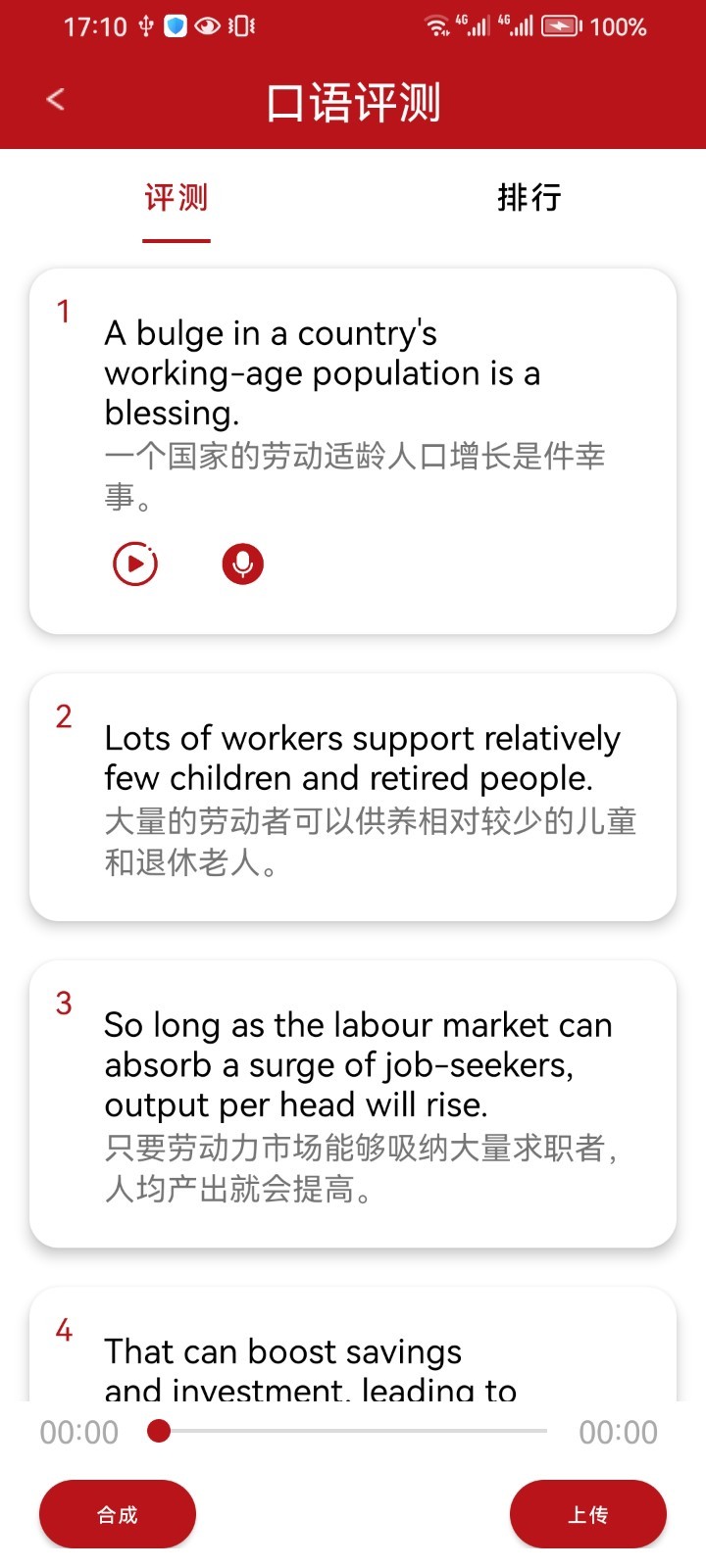Tap the 00:00 elapsed time label
This screenshot has height=1568, width=706.
point(78,1432)
